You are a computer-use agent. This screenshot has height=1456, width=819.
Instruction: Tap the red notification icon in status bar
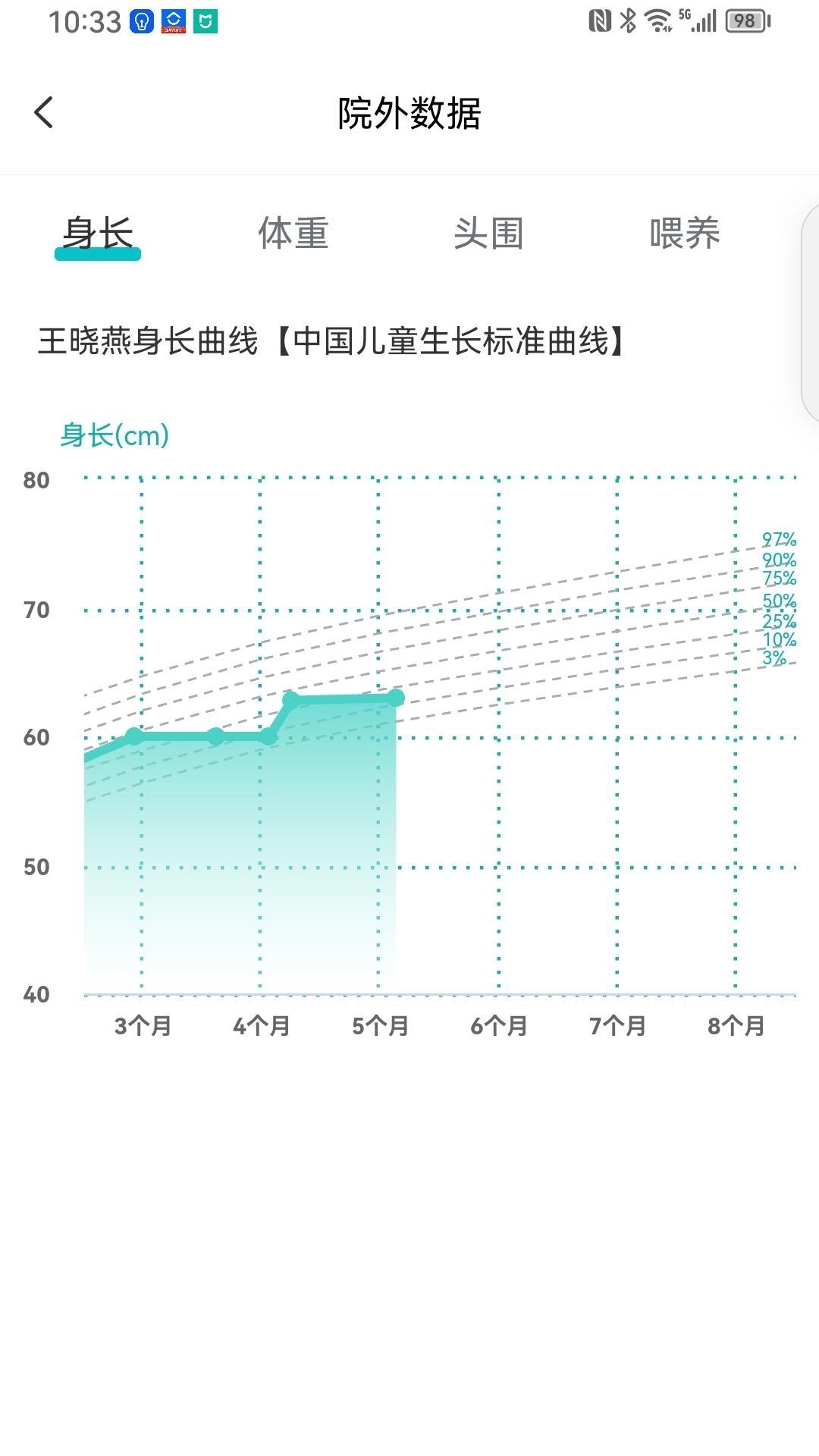coord(173,21)
